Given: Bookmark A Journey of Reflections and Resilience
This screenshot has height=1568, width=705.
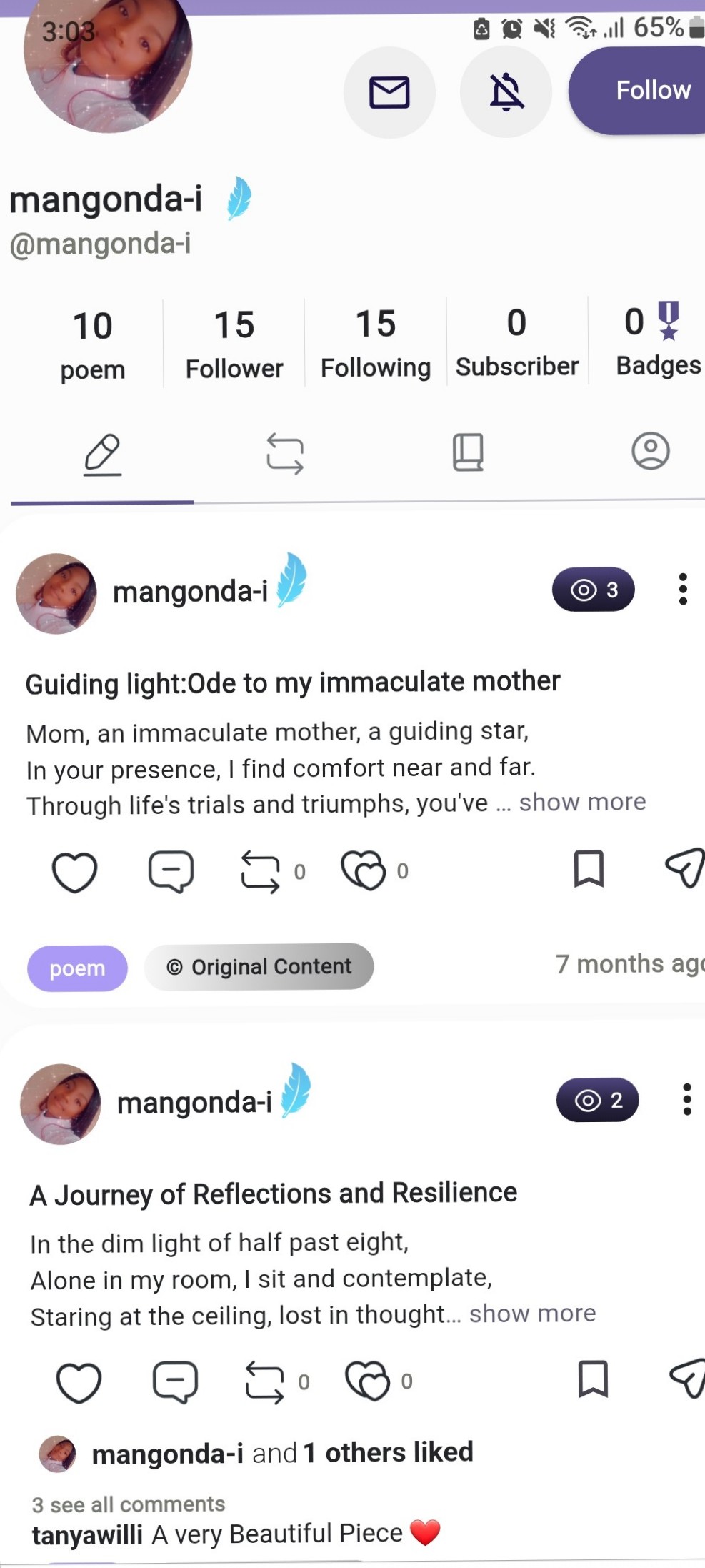Looking at the screenshot, I should pos(593,1379).
